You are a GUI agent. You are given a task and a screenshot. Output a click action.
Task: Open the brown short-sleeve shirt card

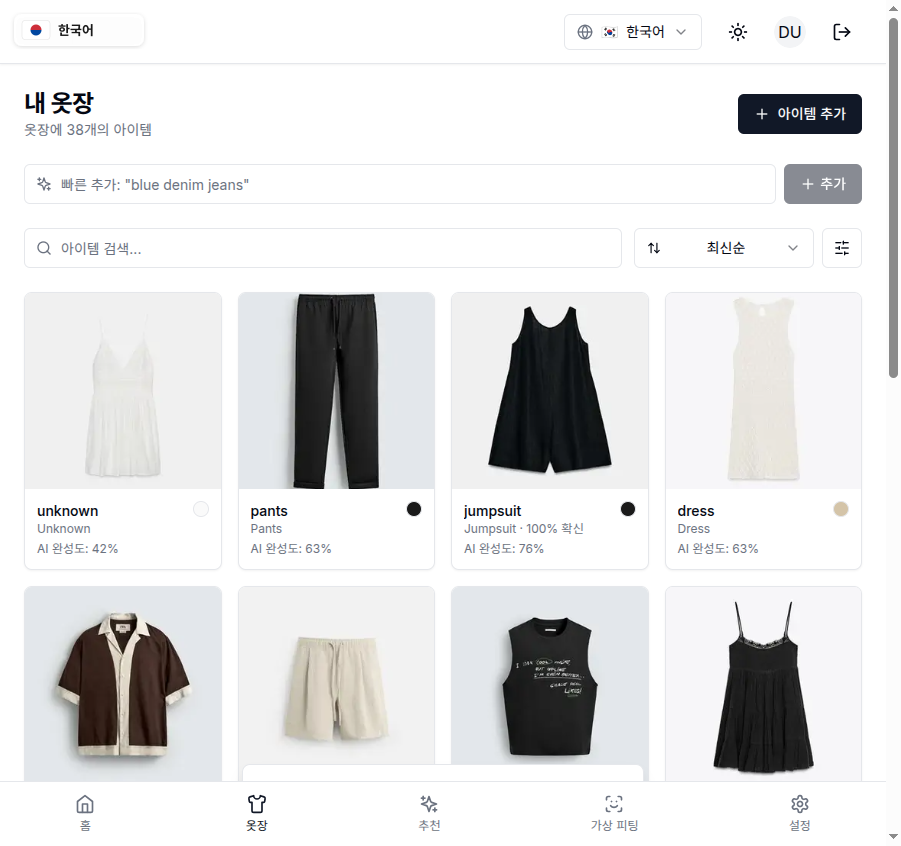tap(123, 680)
